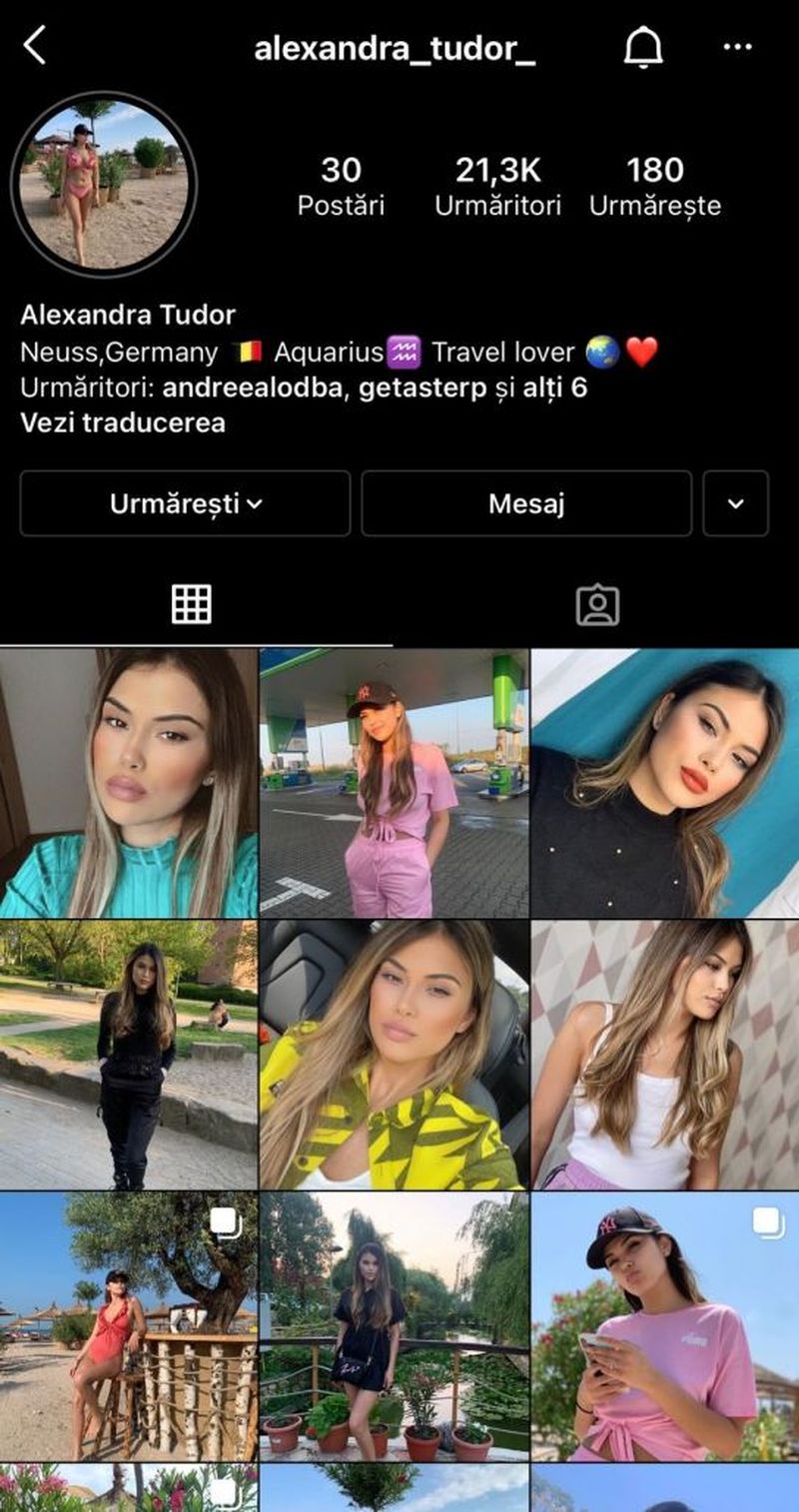Open the Urmărești follow-state dropdown
This screenshot has height=1512, width=799.
click(186, 504)
